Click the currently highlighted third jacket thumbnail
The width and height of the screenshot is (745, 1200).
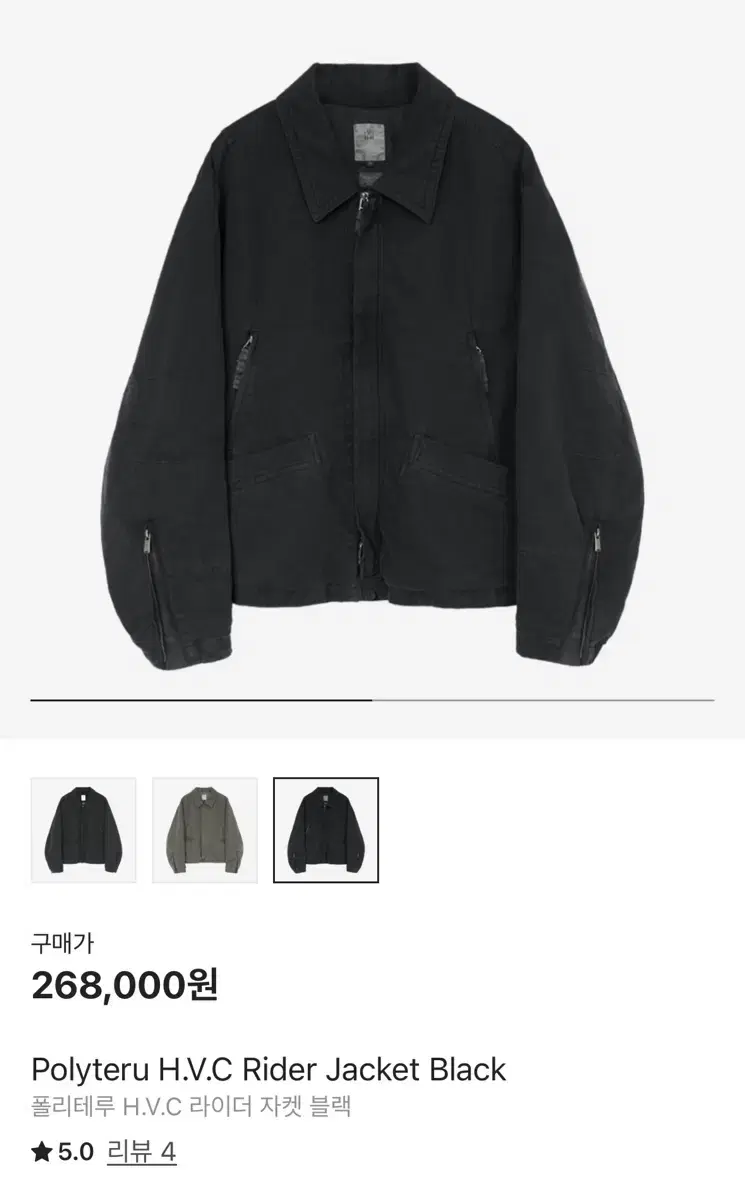click(x=325, y=831)
